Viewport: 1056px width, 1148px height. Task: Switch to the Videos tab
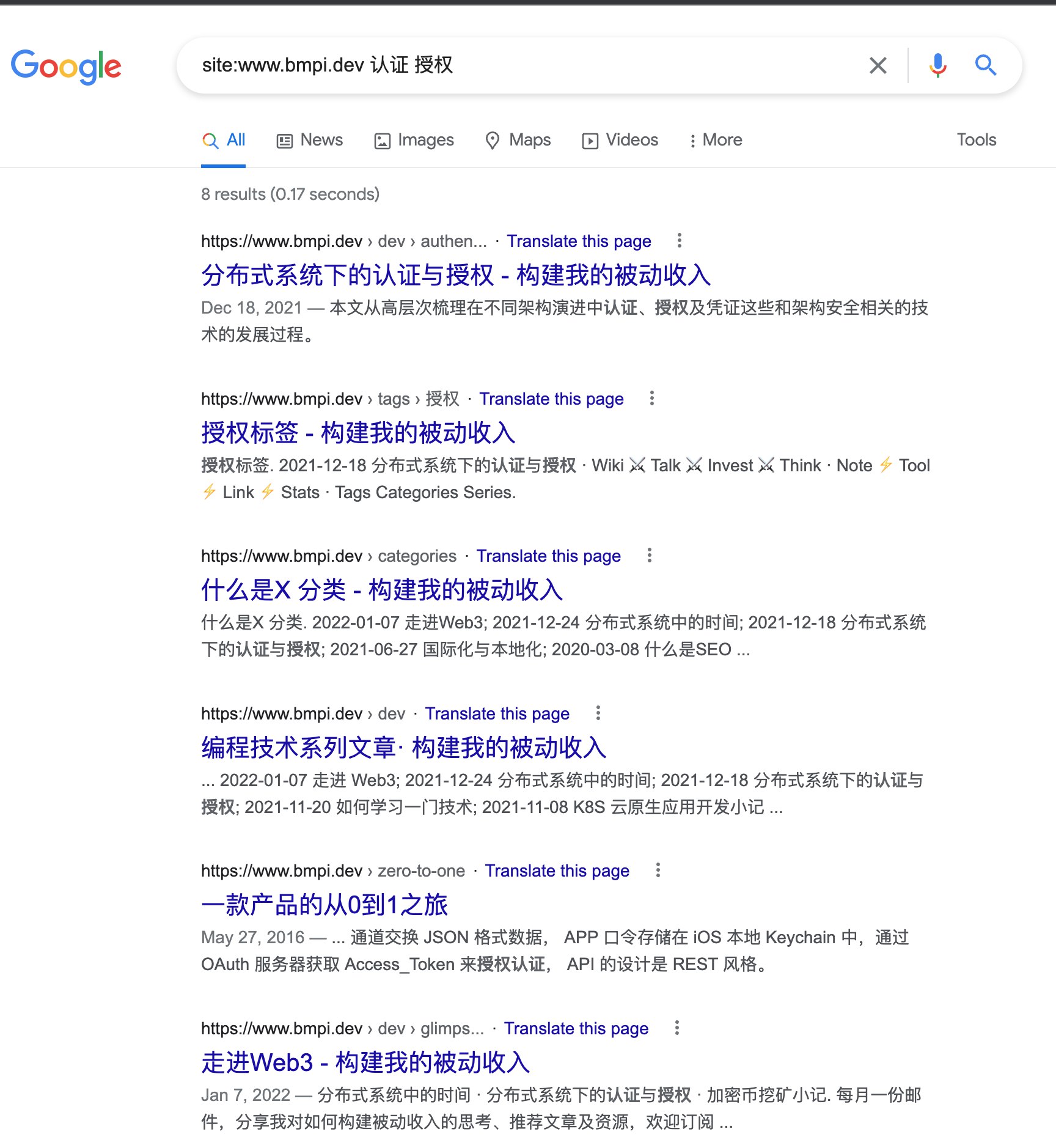620,140
